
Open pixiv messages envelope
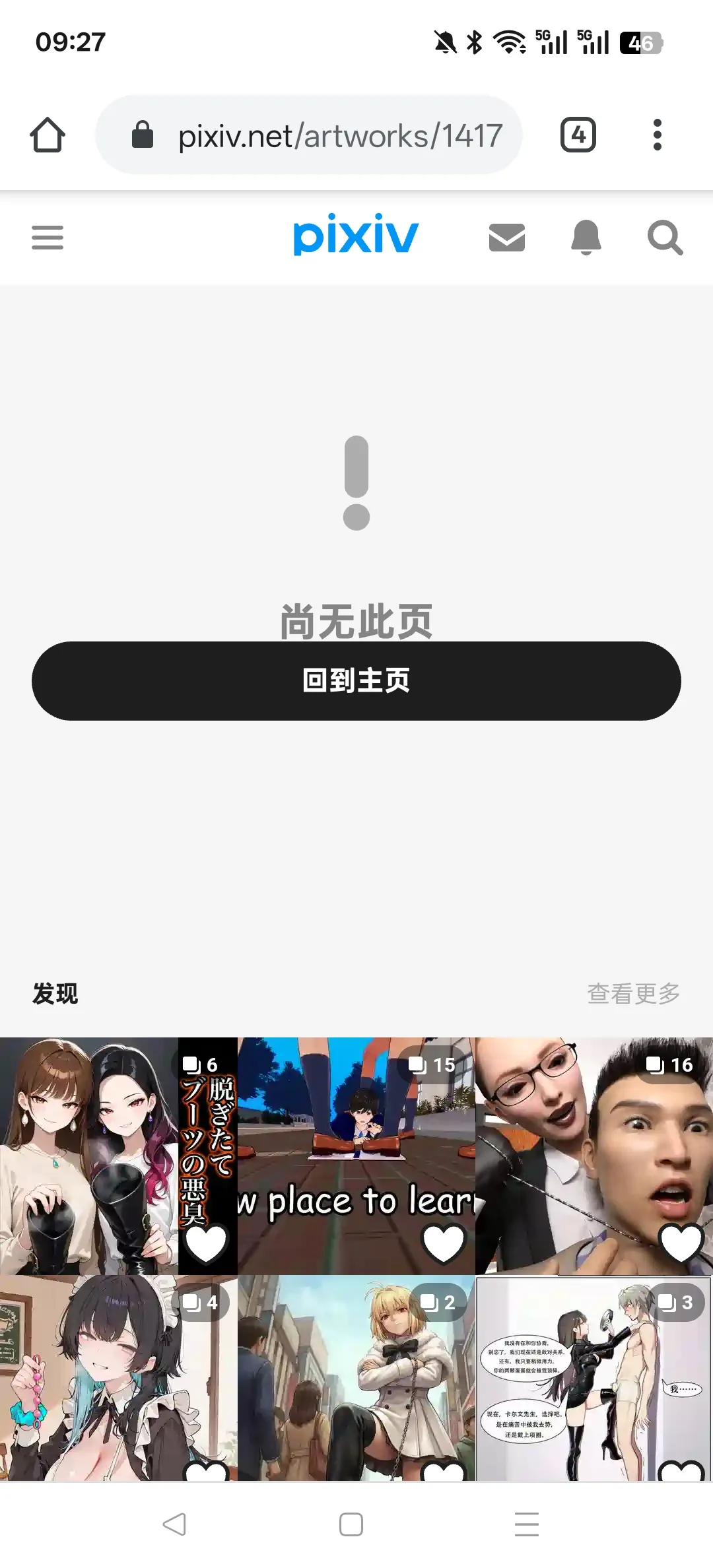507,238
